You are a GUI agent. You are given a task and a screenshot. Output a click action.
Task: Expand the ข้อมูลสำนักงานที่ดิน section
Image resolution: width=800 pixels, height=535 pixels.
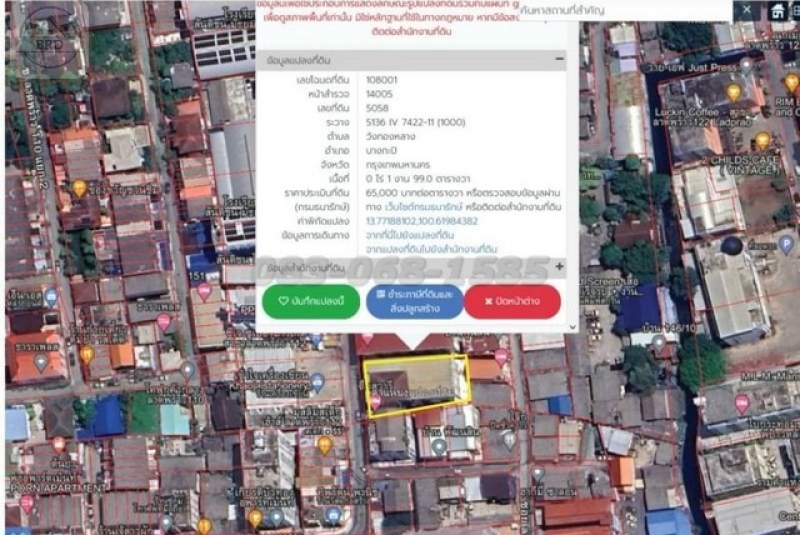point(559,268)
